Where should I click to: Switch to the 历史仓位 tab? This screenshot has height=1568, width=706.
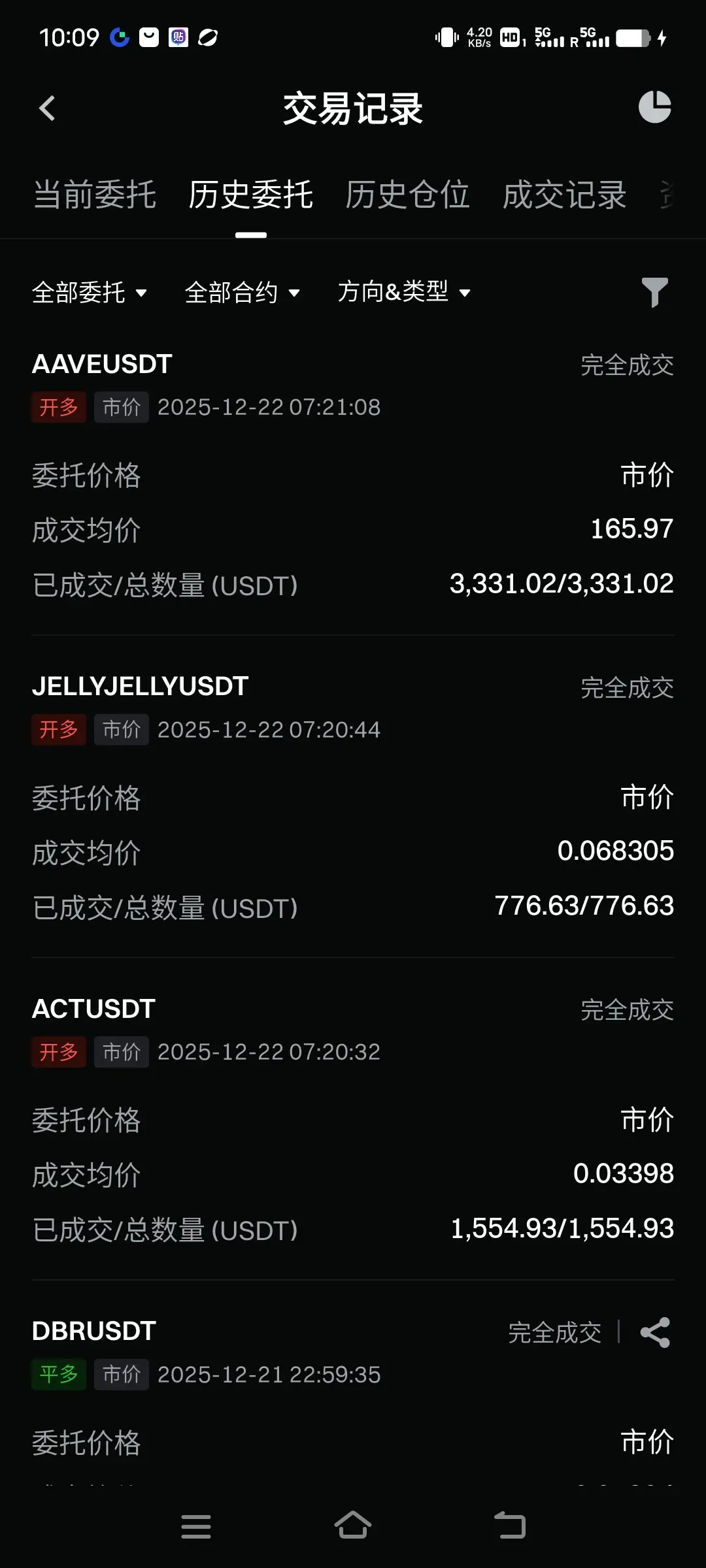pos(407,195)
